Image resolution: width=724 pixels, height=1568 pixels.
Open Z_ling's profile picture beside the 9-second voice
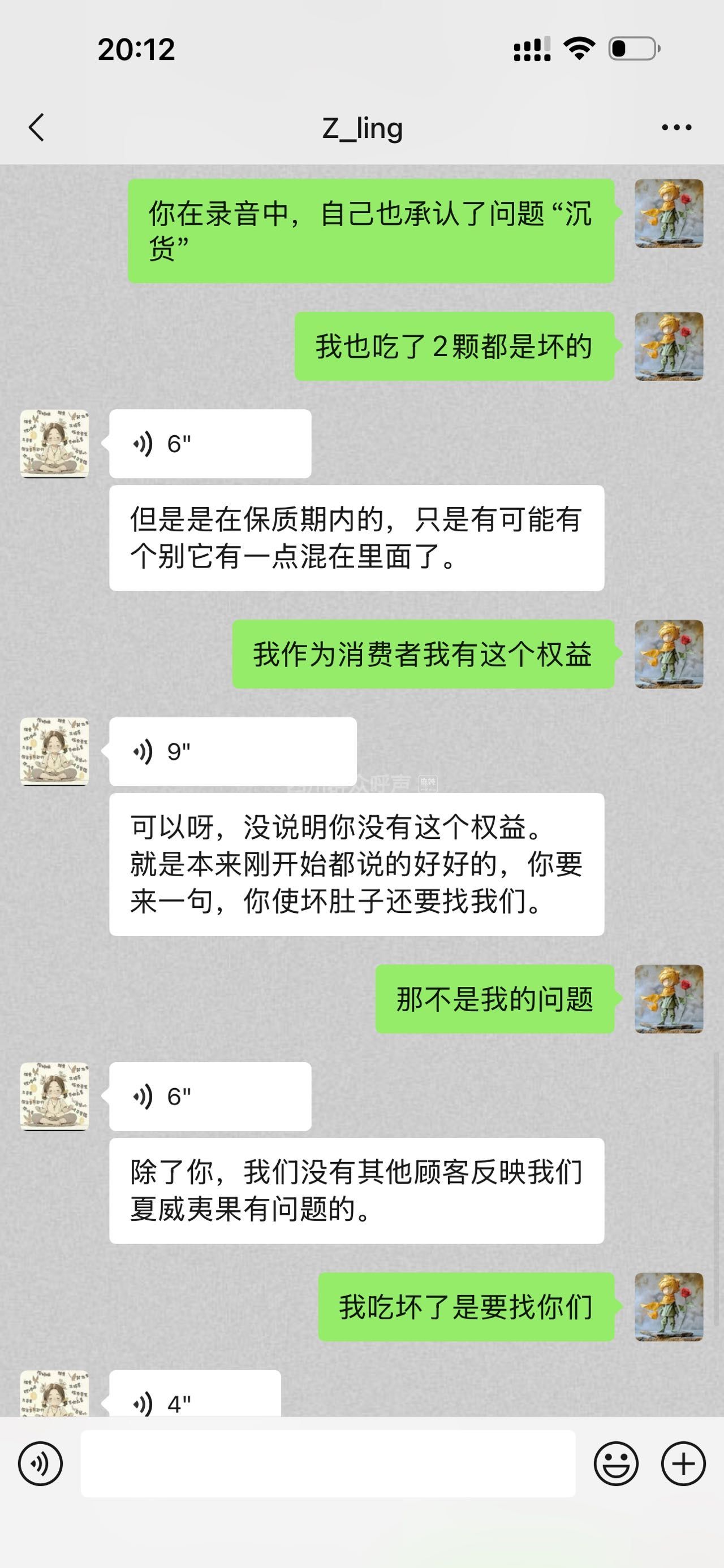tap(55, 752)
